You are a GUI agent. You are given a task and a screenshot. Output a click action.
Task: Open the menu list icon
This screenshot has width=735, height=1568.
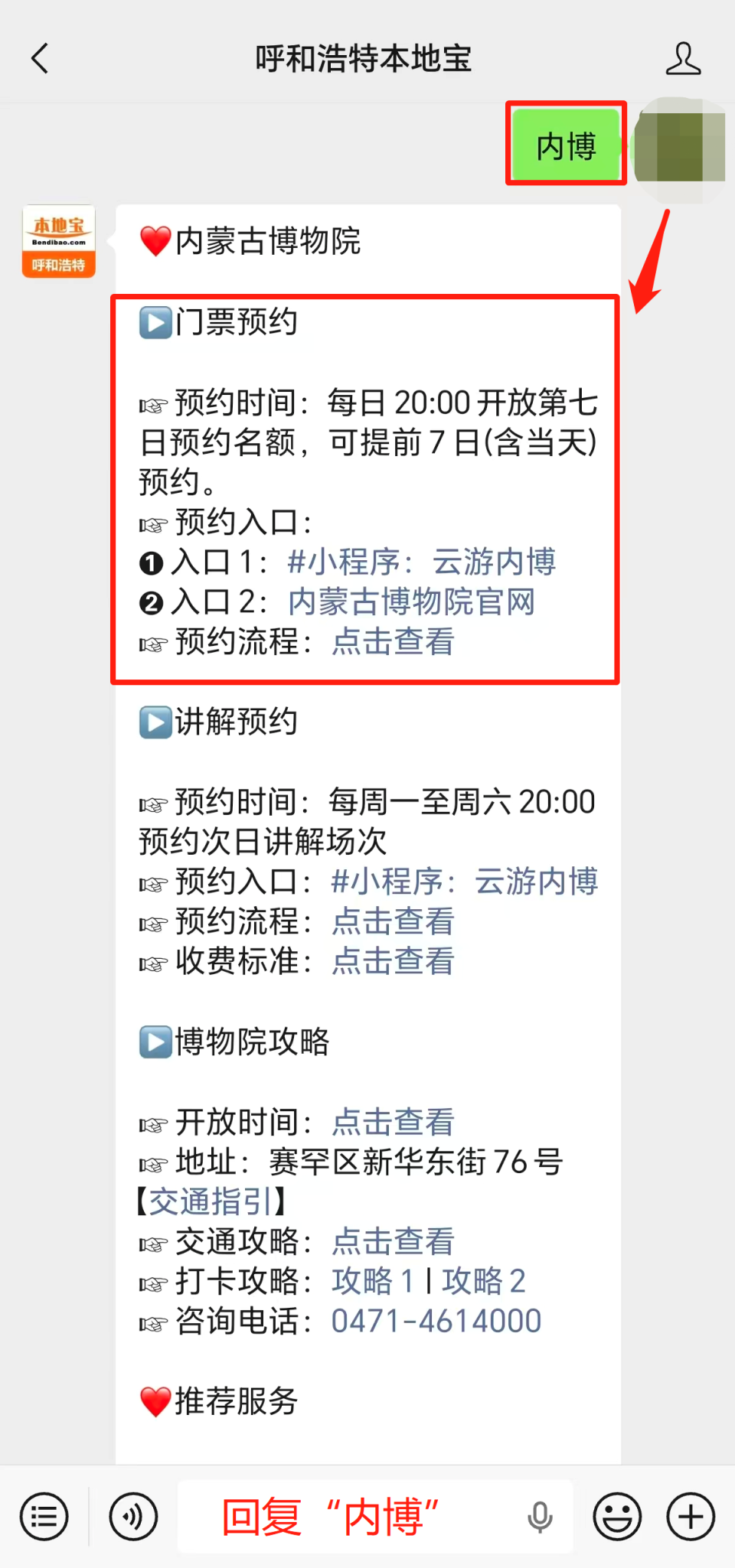(x=44, y=1517)
